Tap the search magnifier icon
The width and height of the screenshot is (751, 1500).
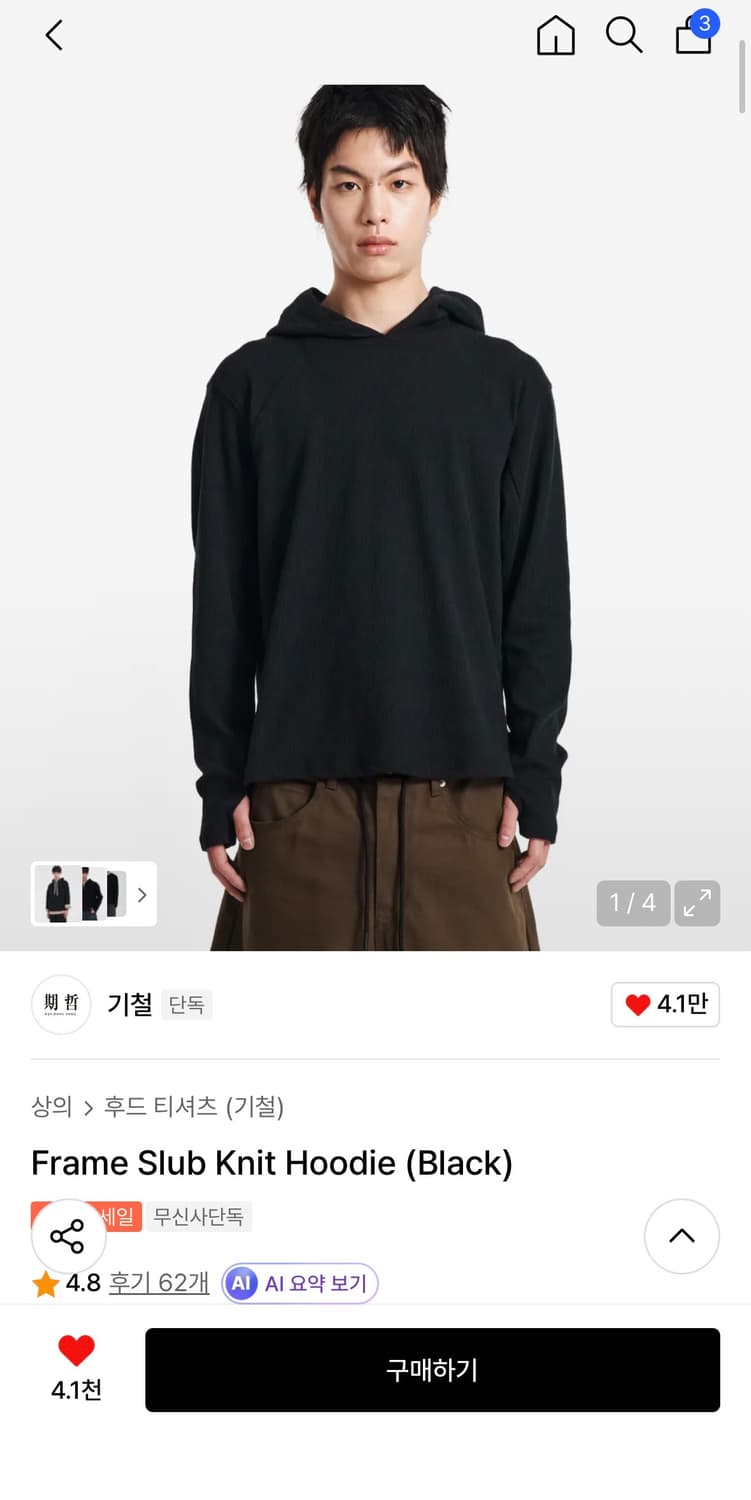(x=623, y=34)
